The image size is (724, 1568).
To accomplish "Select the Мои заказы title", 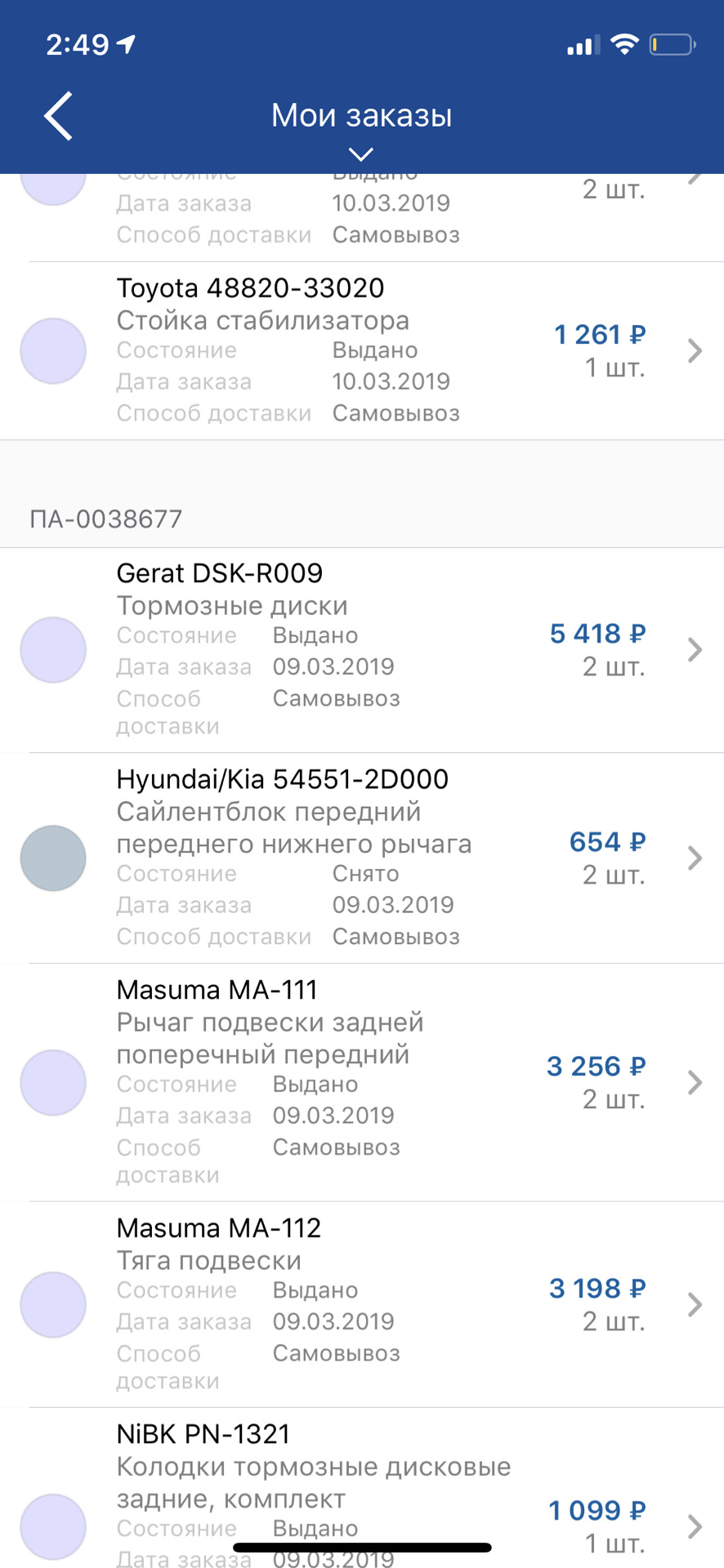I will point(361,115).
